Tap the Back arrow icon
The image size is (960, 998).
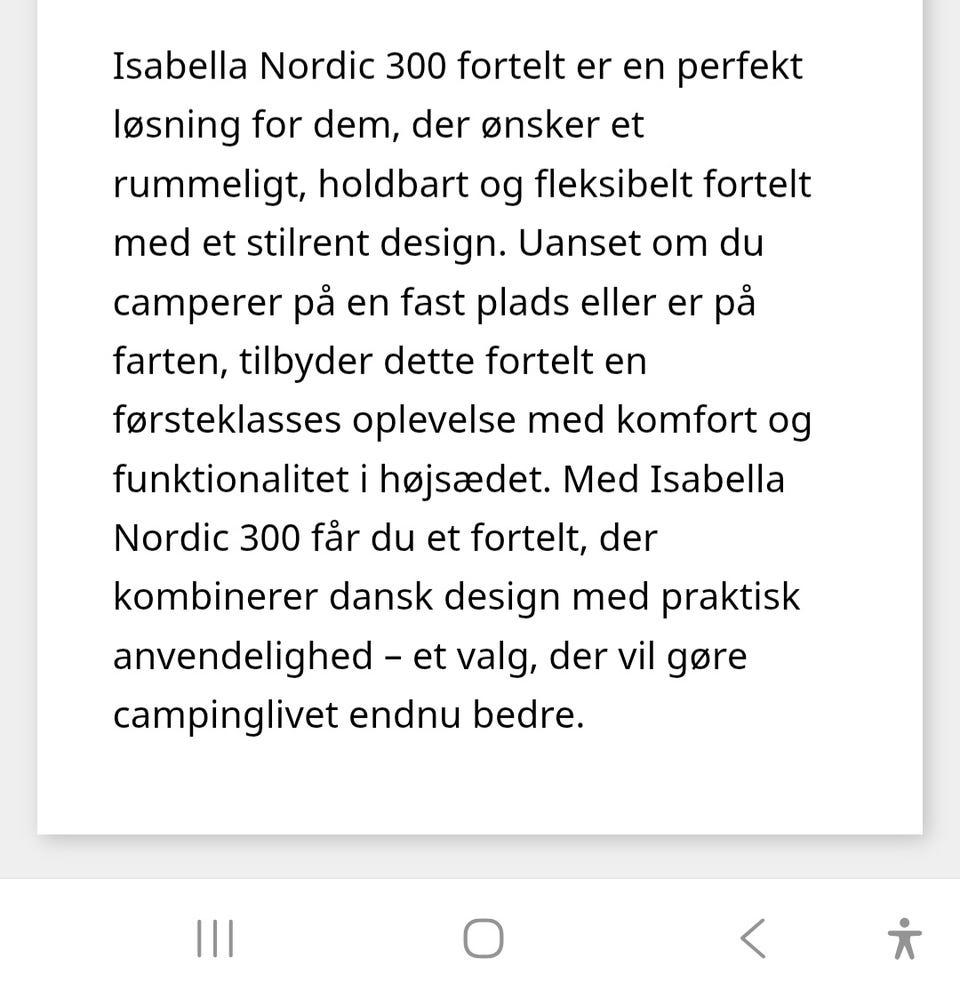click(x=753, y=938)
